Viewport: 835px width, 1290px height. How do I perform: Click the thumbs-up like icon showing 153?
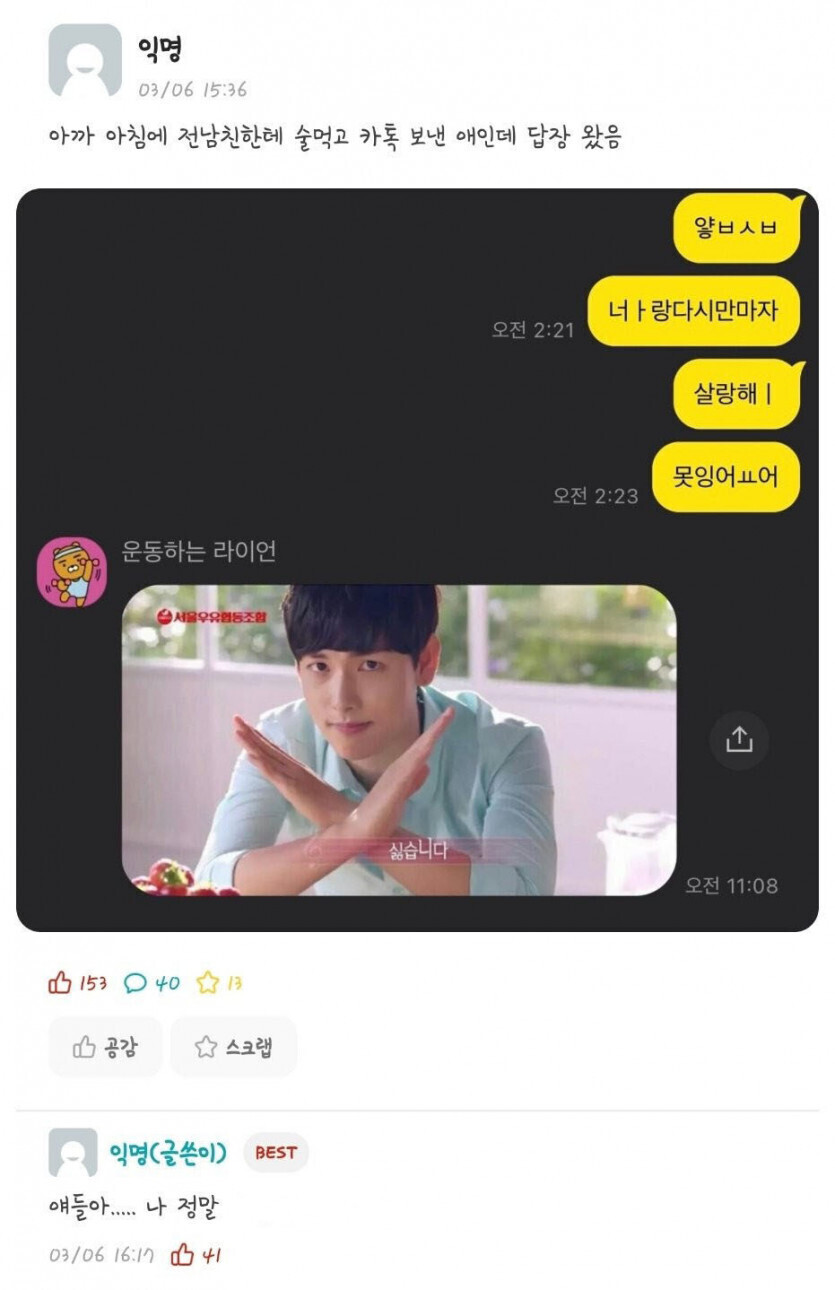click(60, 983)
